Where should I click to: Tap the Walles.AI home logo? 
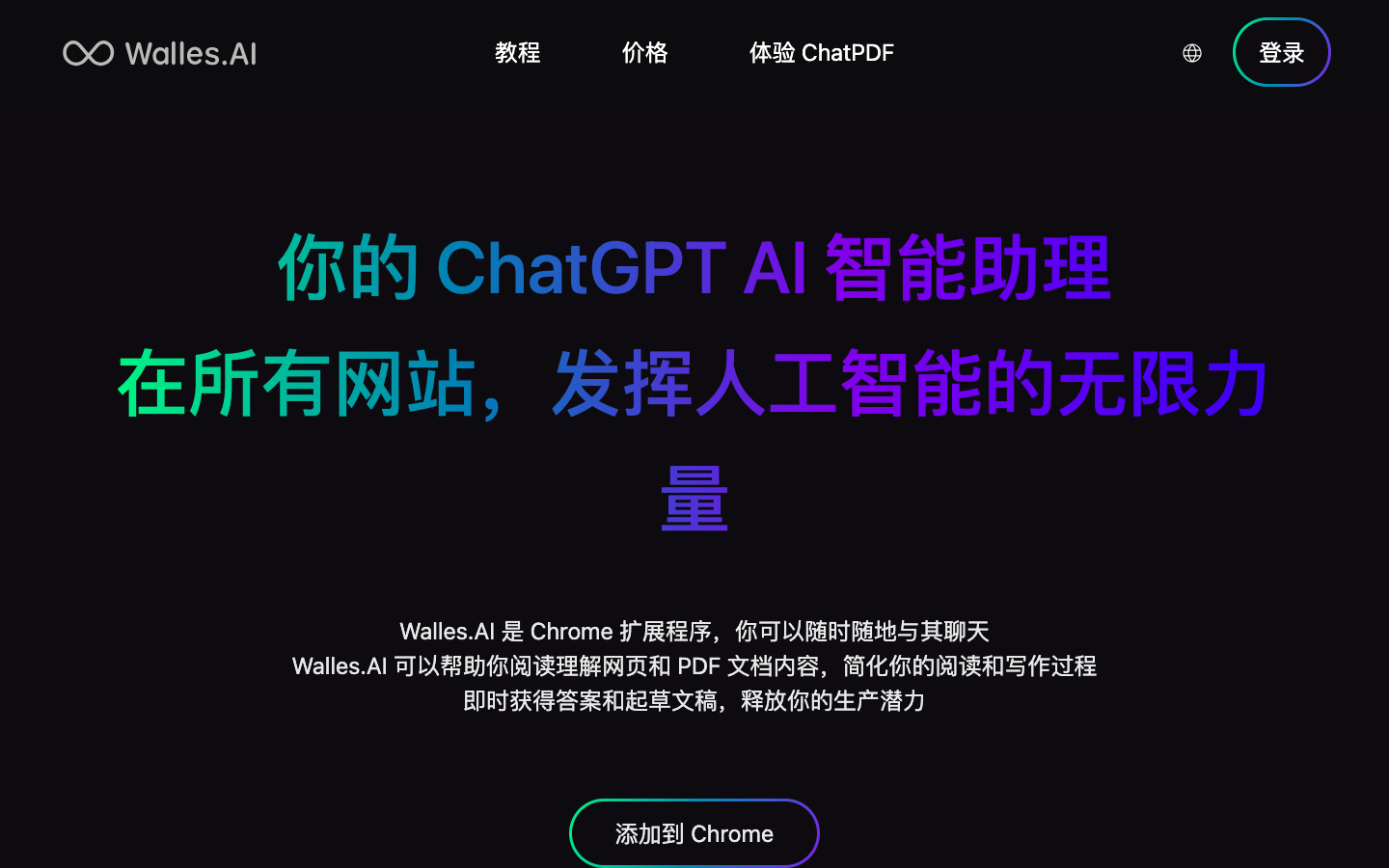tap(160, 53)
